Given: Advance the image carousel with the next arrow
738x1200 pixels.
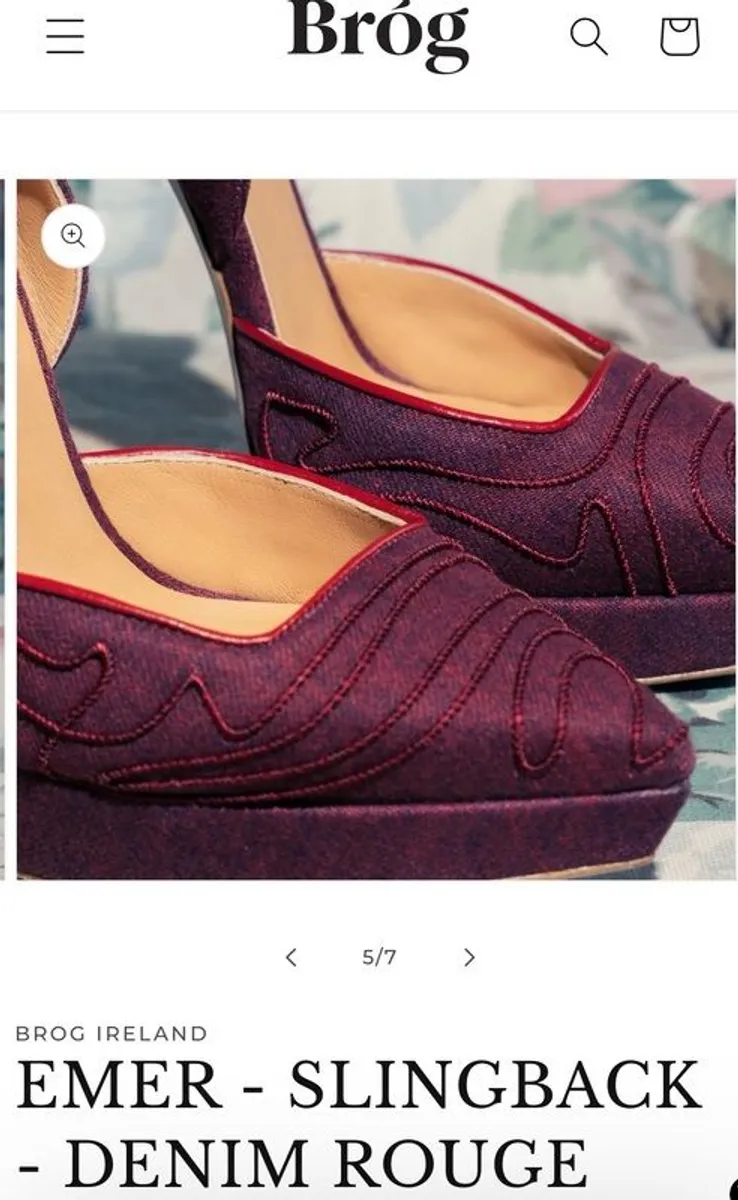Looking at the screenshot, I should (x=469, y=957).
